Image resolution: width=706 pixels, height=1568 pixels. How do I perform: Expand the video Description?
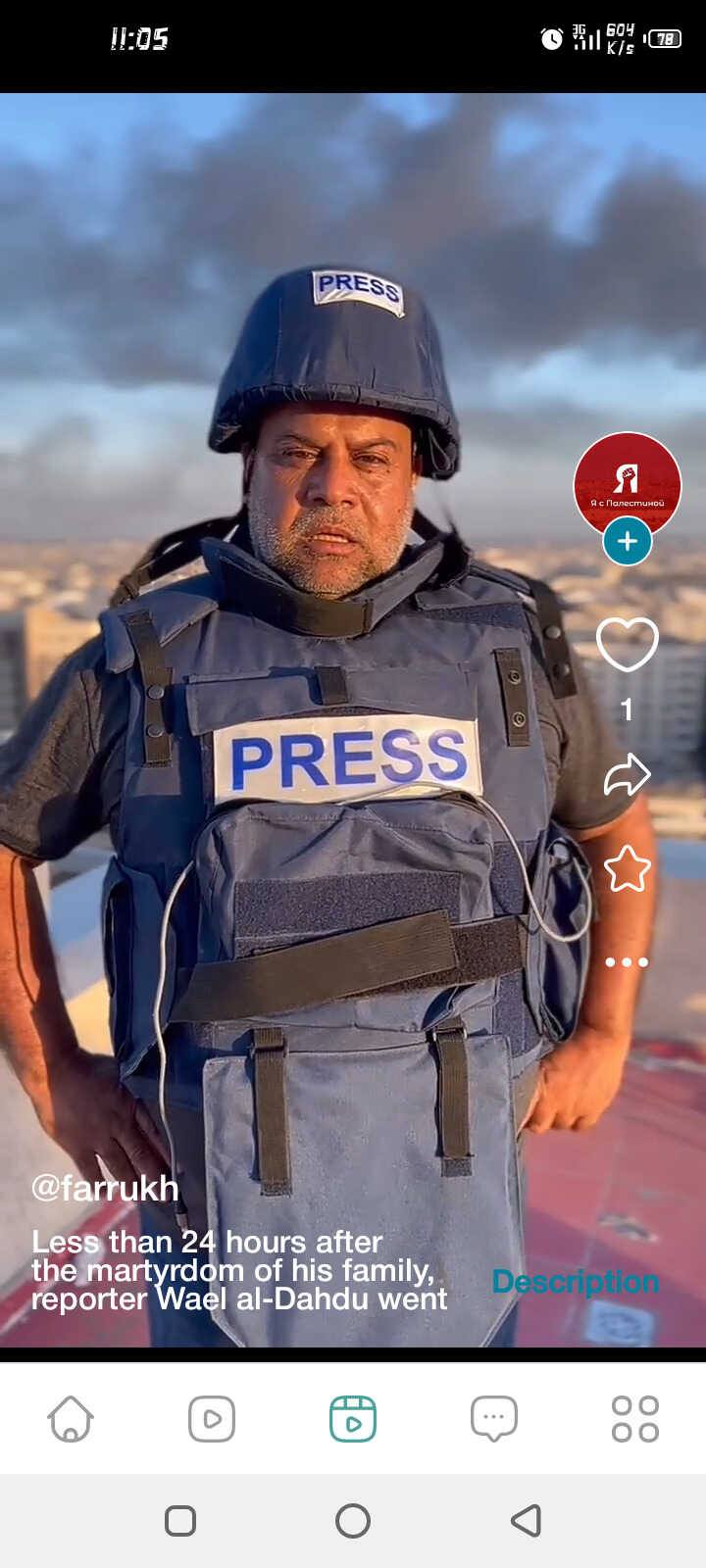click(x=575, y=1281)
